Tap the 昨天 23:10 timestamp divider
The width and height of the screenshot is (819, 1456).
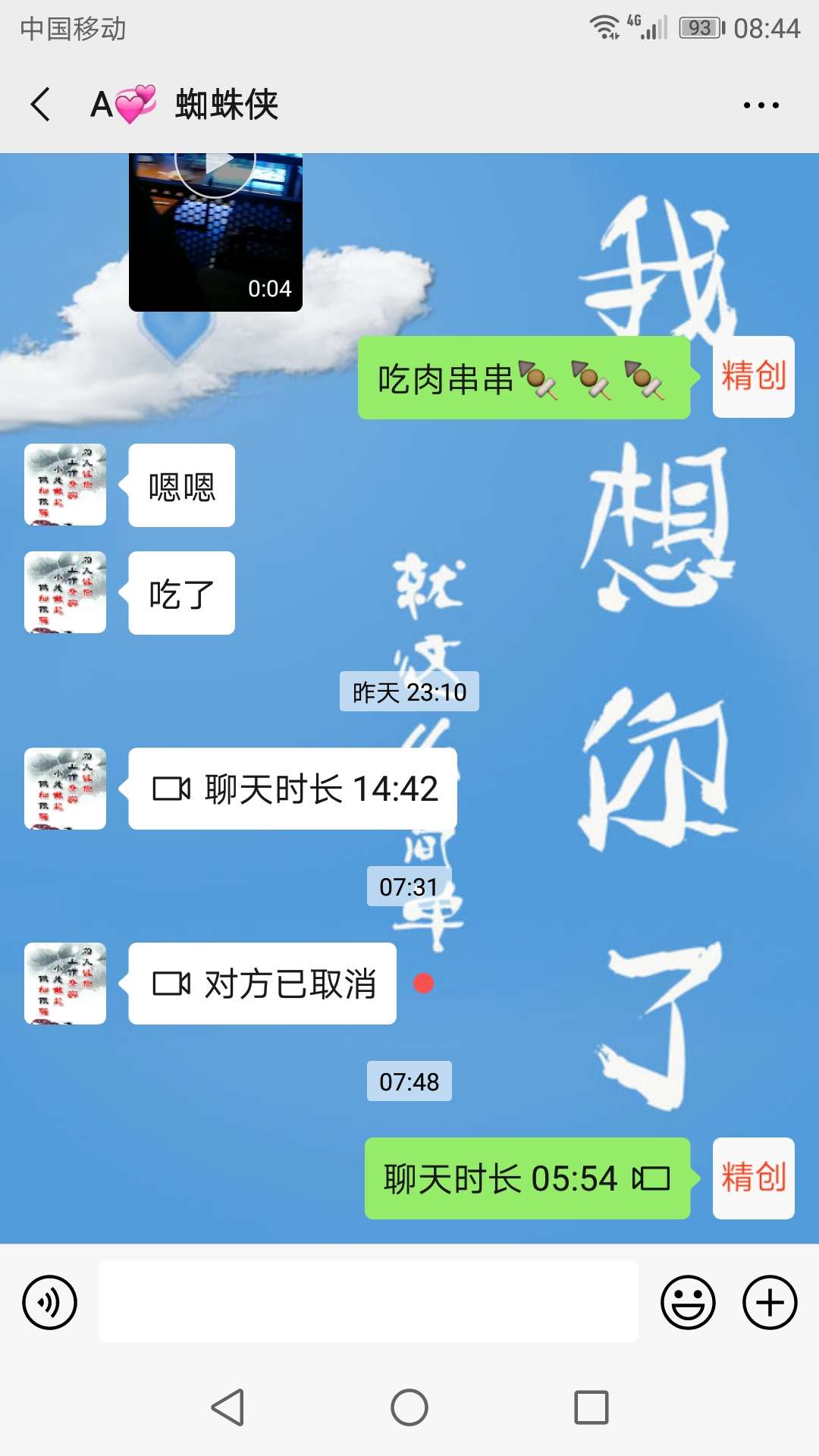click(x=409, y=691)
